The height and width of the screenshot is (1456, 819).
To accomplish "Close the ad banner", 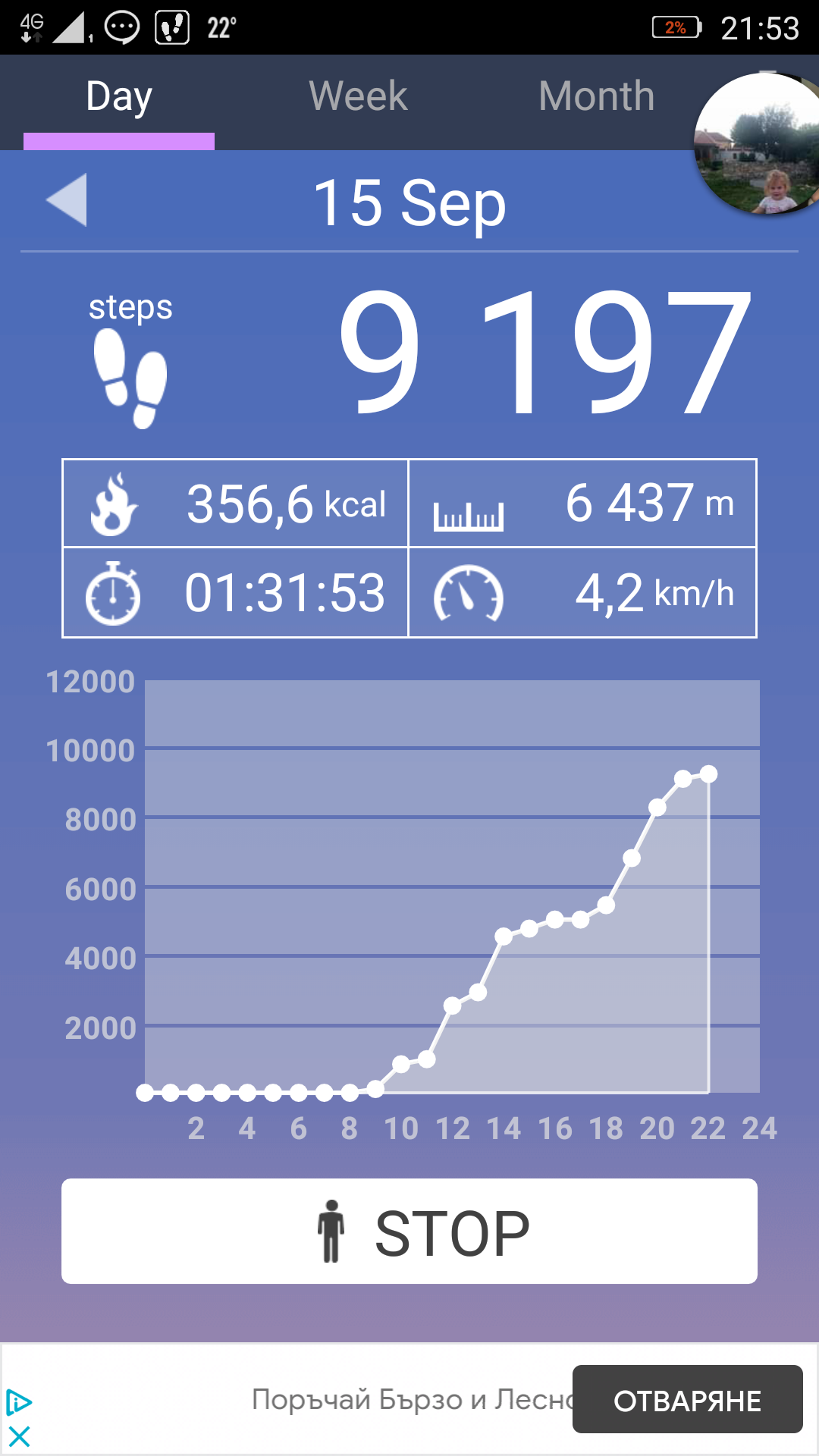I will (19, 1436).
